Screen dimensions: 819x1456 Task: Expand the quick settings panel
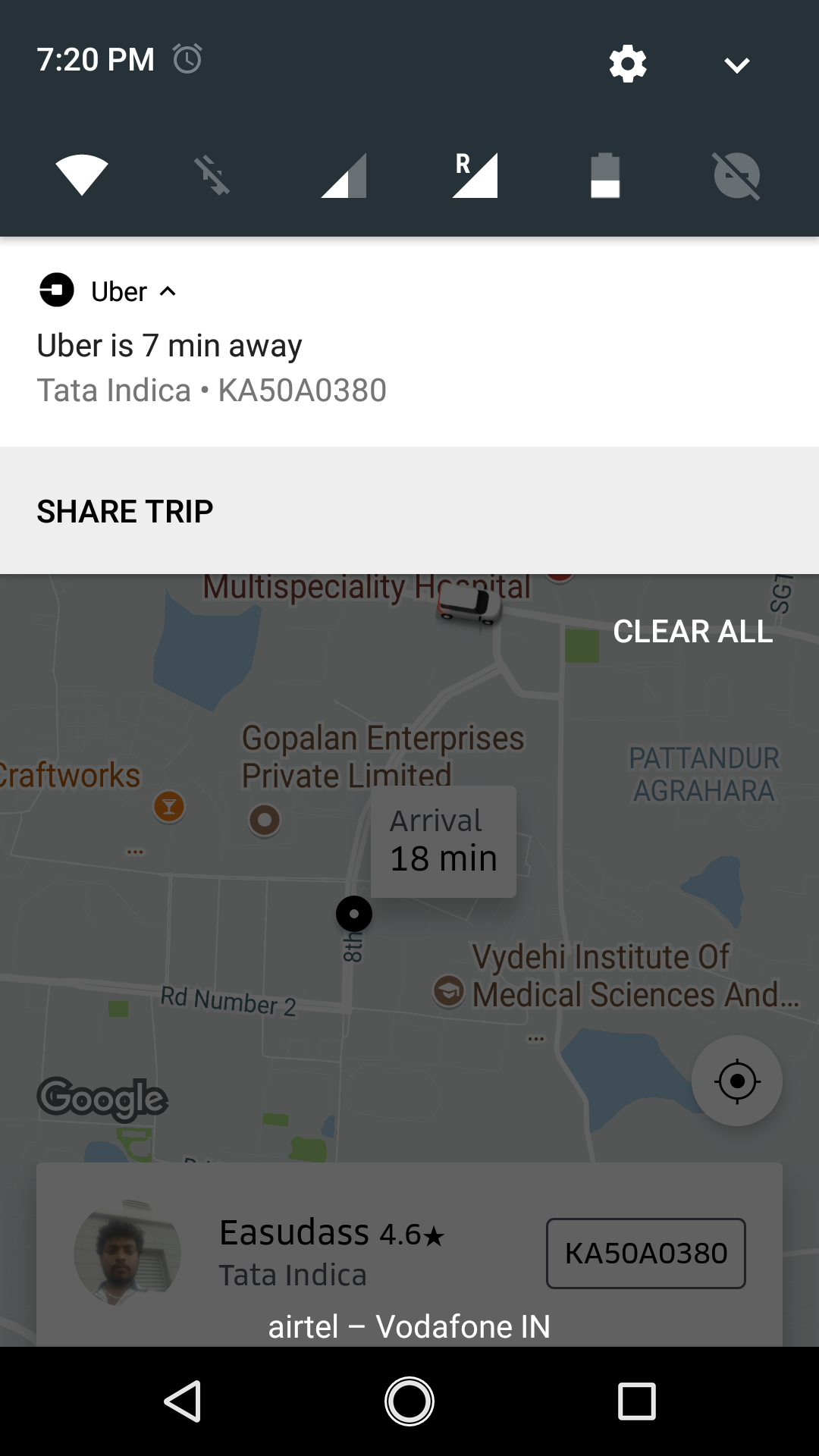(736, 65)
